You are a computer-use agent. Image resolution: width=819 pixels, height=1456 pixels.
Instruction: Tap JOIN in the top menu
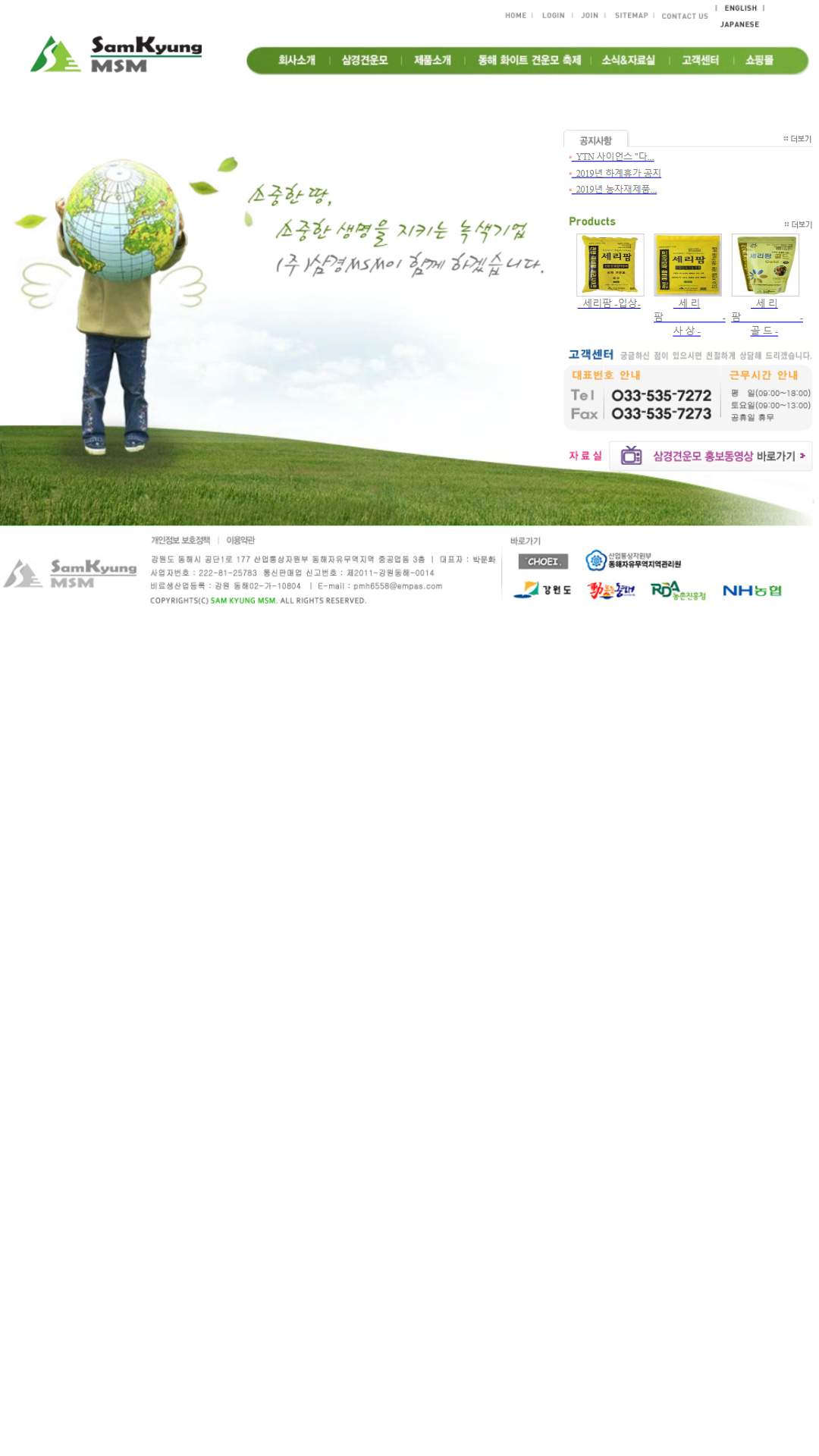589,15
